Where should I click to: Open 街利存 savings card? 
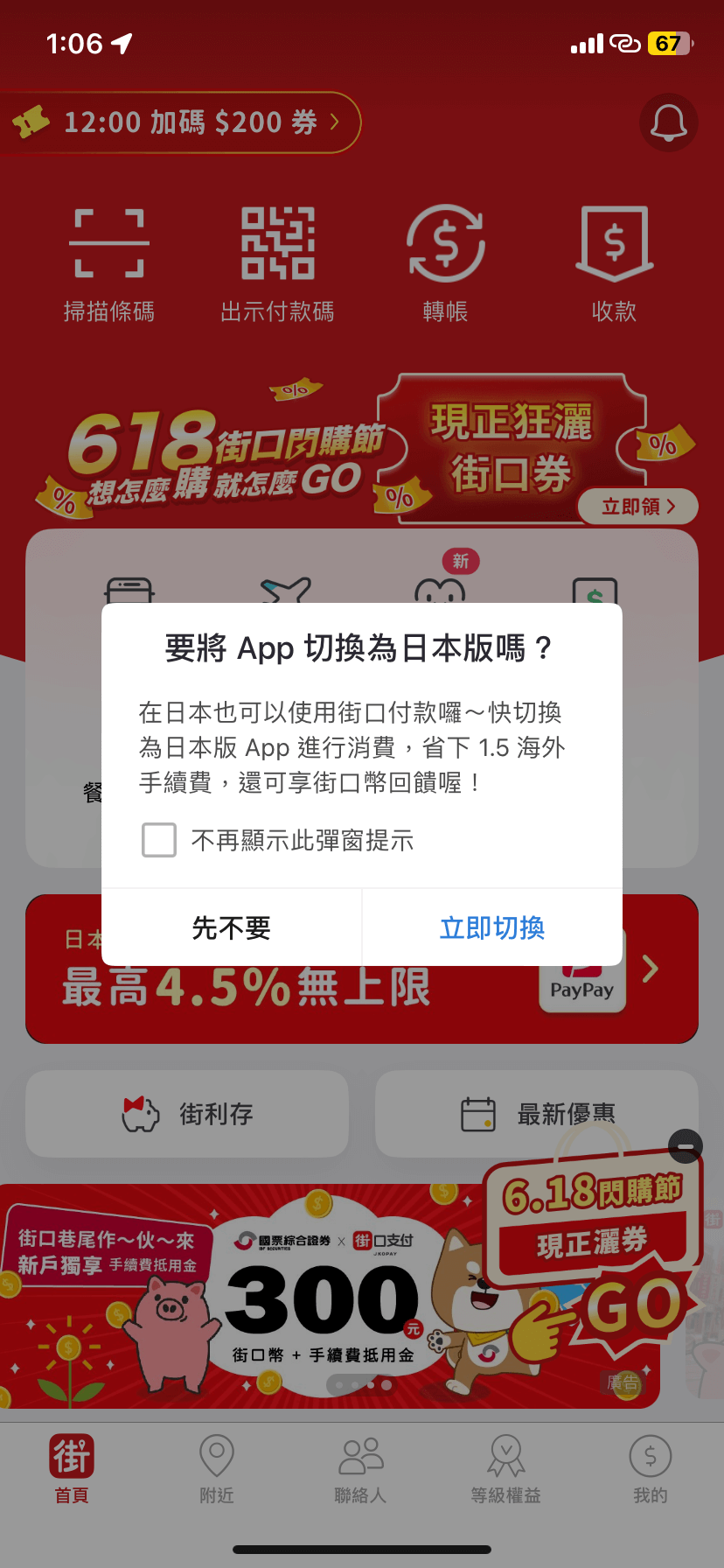coord(187,1114)
